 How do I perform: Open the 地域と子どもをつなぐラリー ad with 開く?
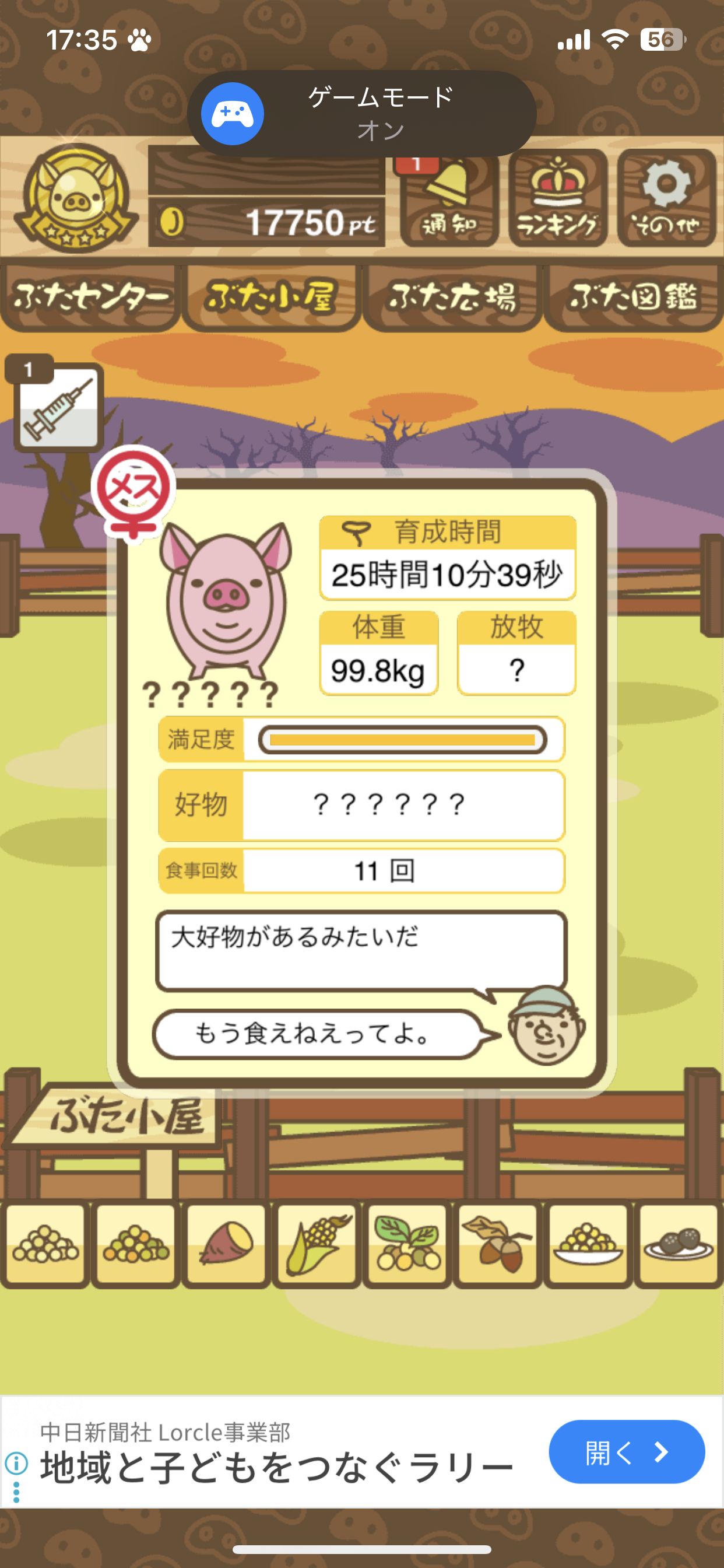(626, 1452)
